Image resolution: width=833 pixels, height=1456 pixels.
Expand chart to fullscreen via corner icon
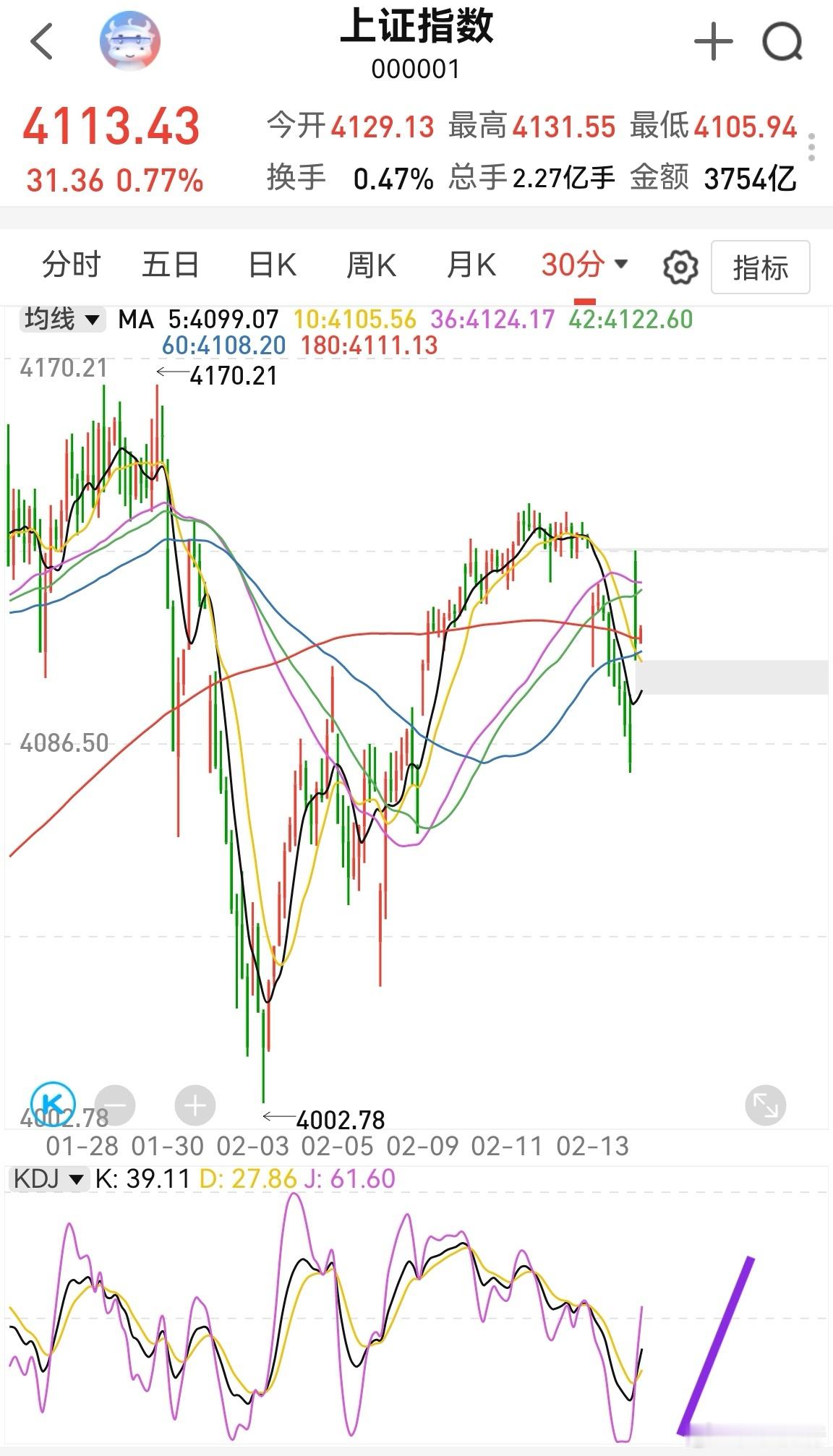[766, 1105]
